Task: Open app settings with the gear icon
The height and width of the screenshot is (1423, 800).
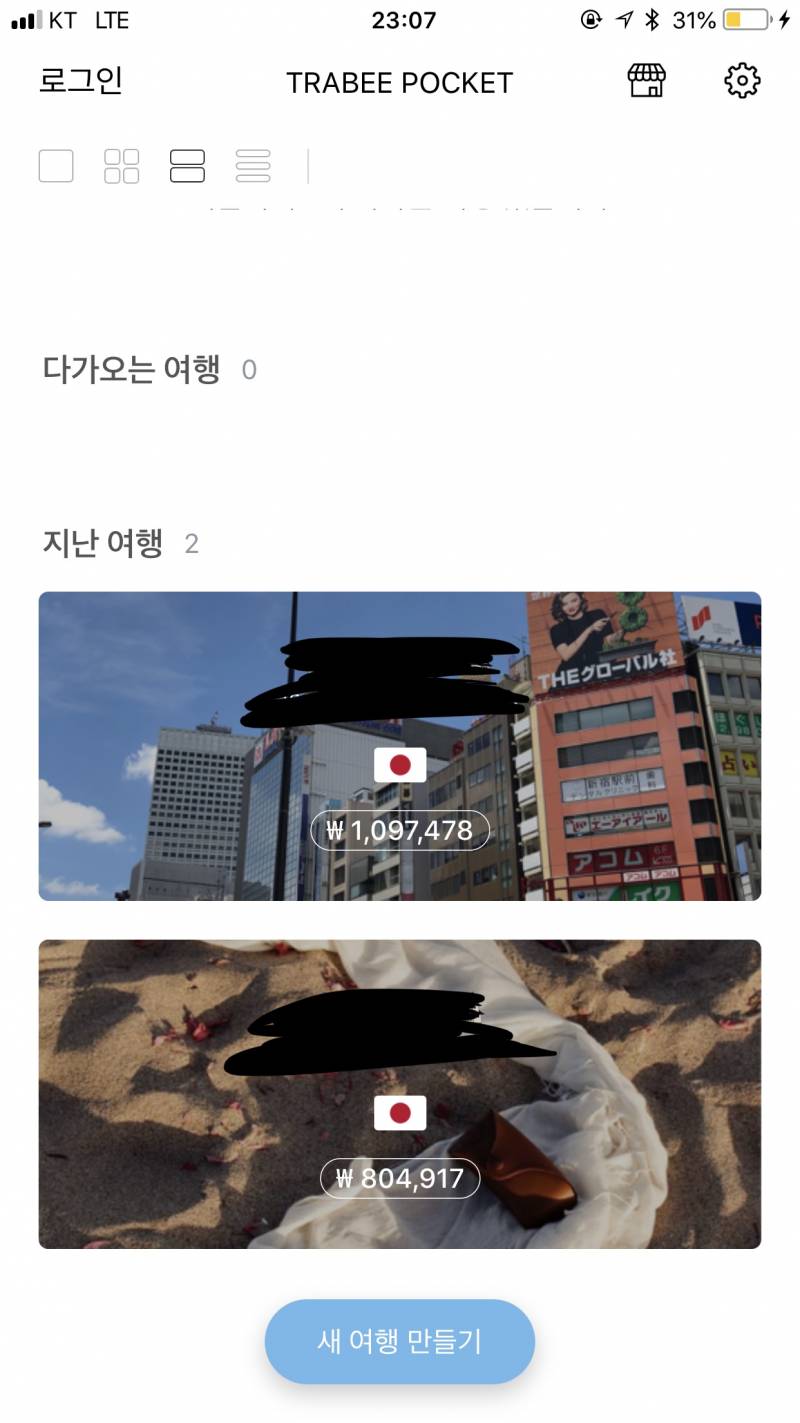Action: coord(741,81)
